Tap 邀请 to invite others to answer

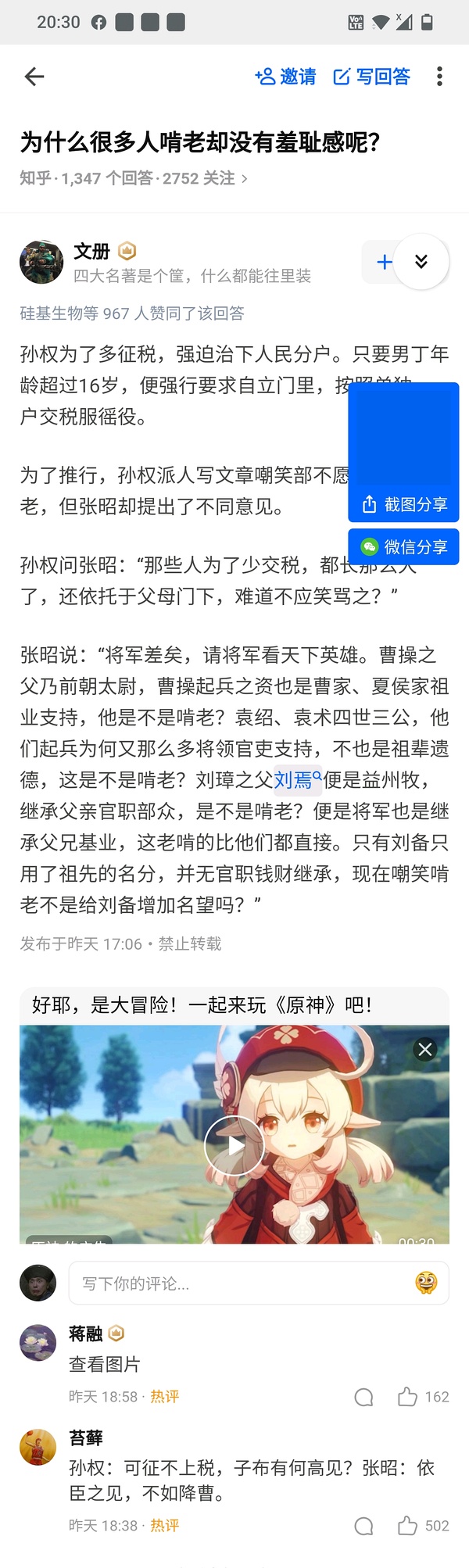286,77
